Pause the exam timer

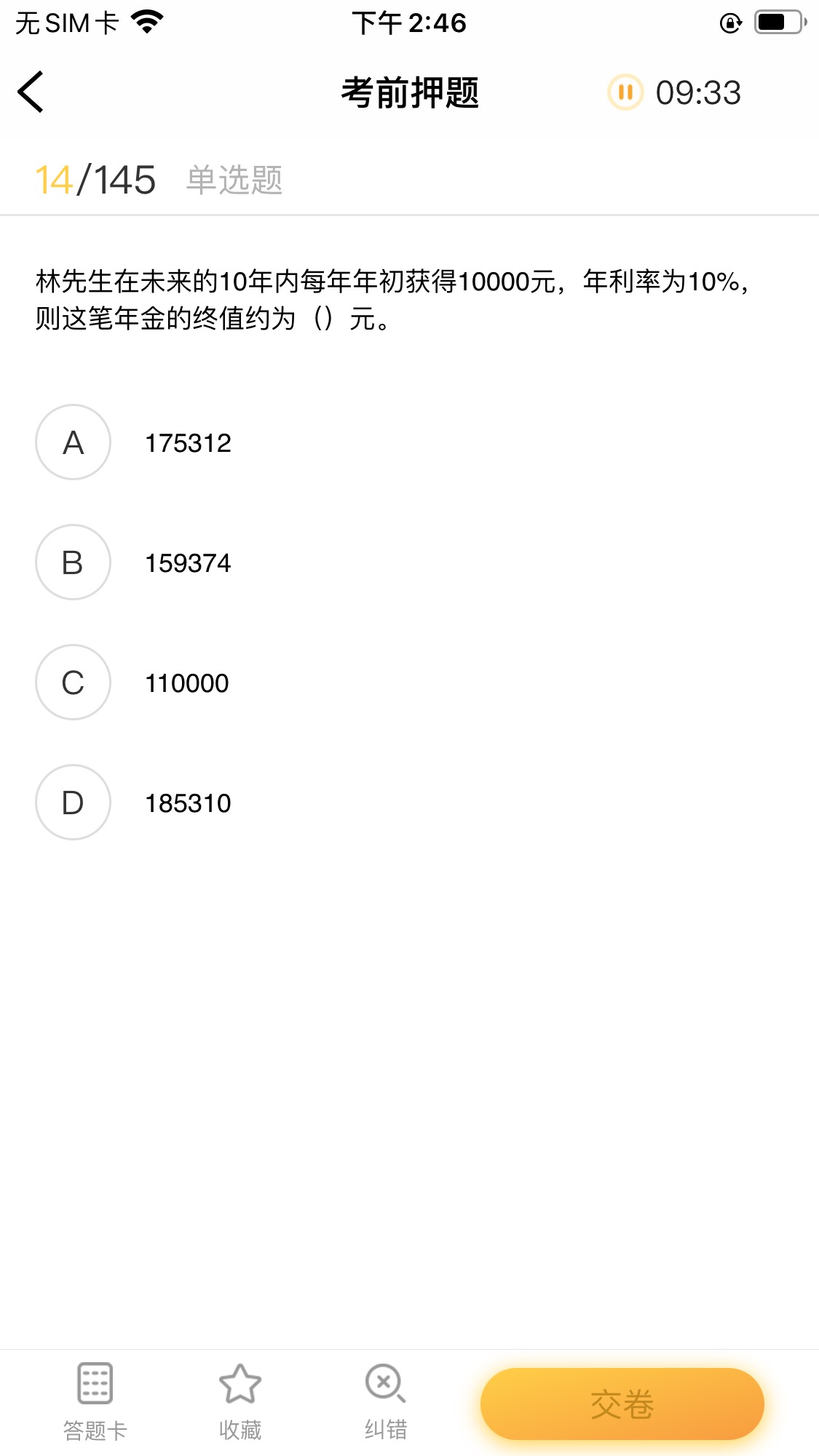pyautogui.click(x=625, y=92)
